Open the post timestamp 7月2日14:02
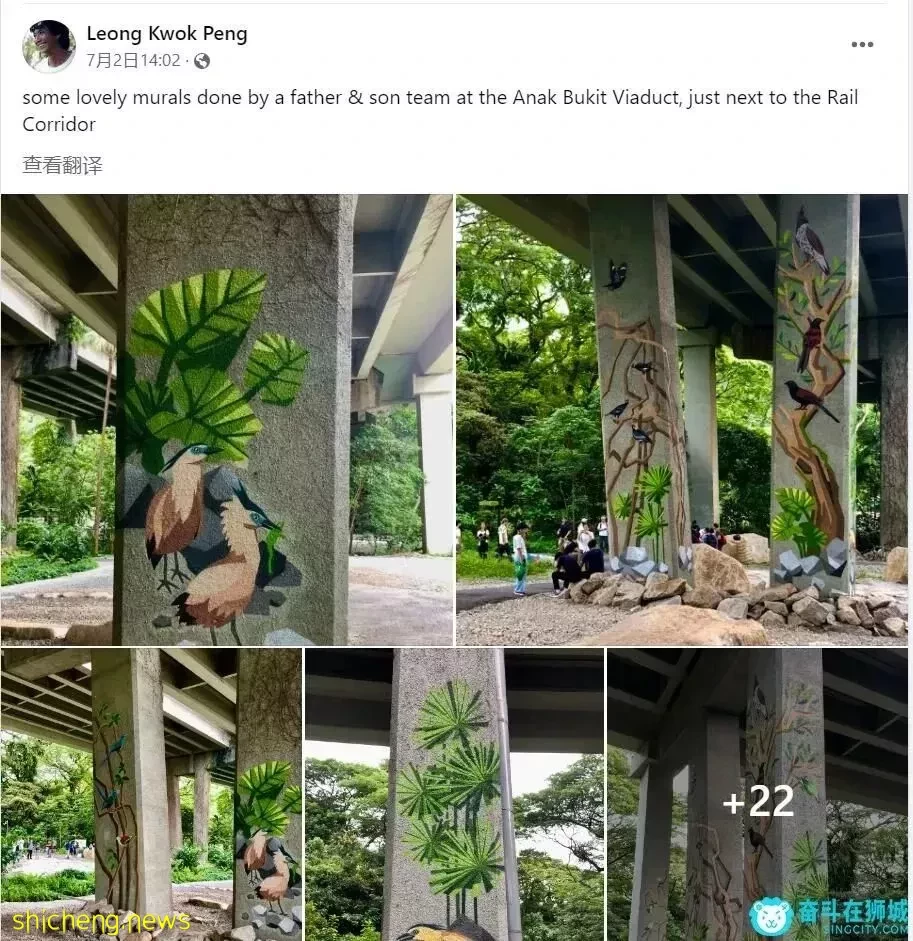This screenshot has height=941, width=913. [133, 61]
